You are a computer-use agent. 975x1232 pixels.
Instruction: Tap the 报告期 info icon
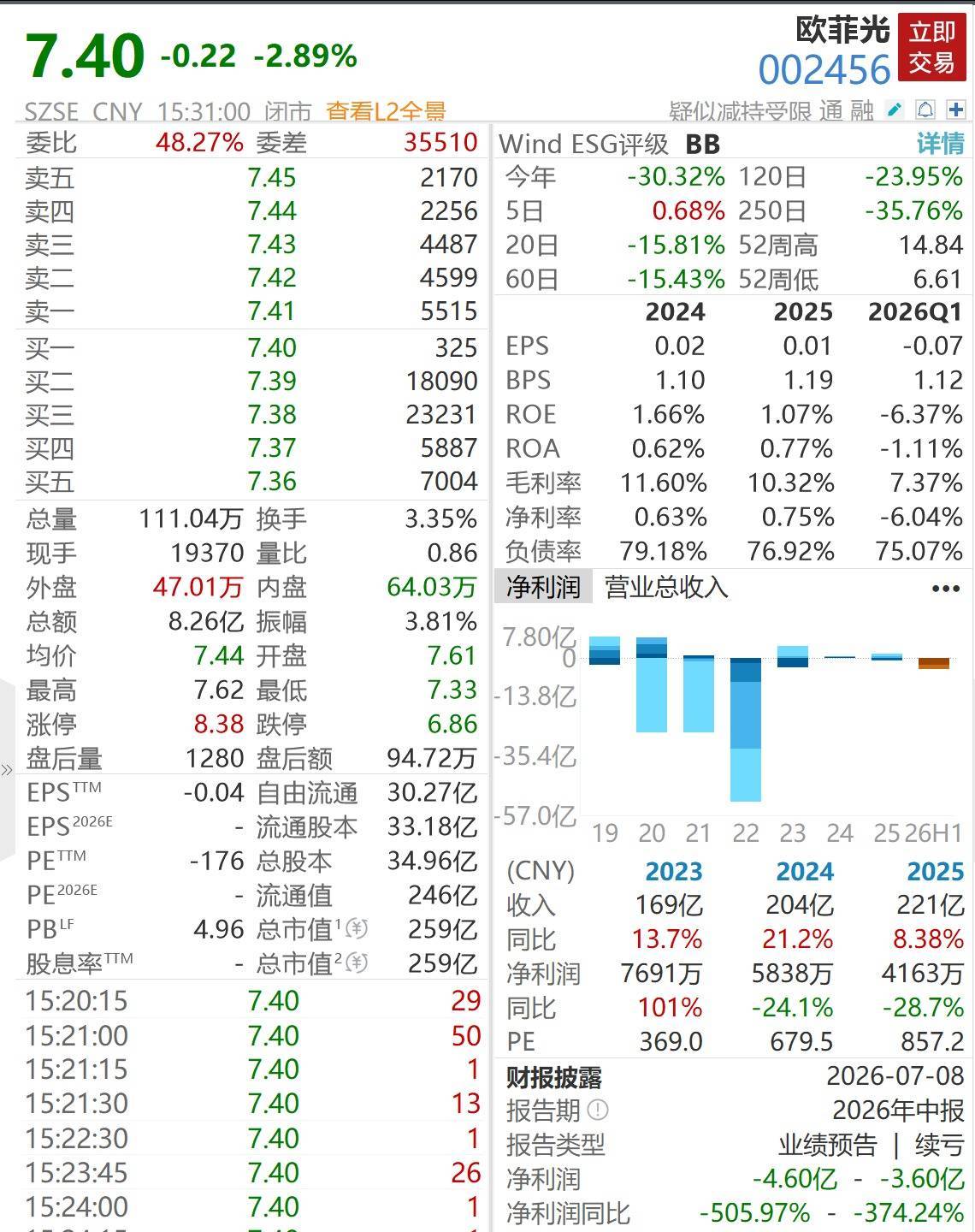(599, 1111)
